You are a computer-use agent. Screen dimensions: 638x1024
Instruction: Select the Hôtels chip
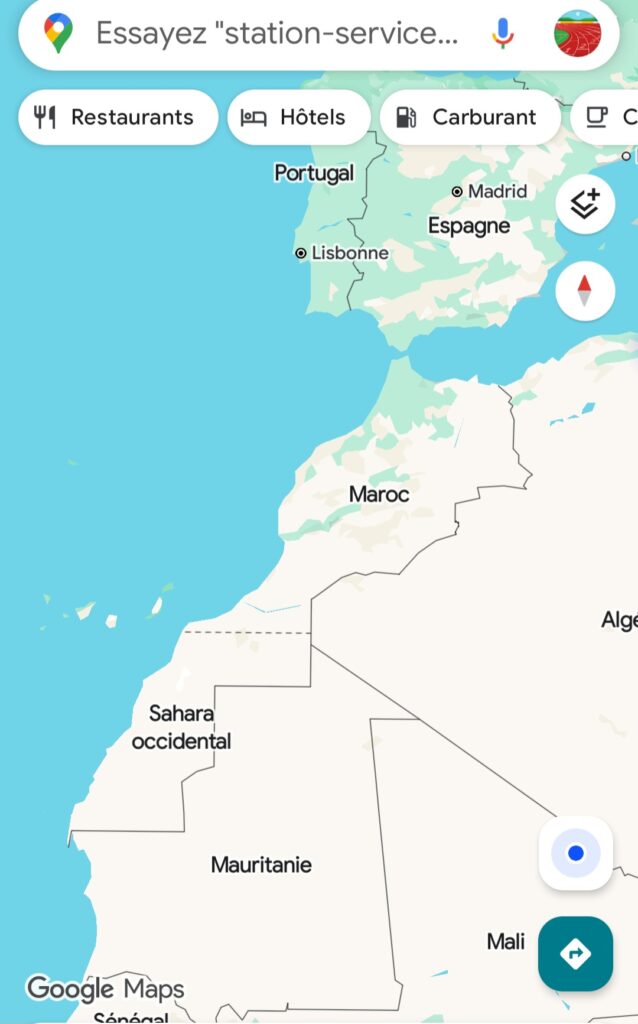click(299, 118)
